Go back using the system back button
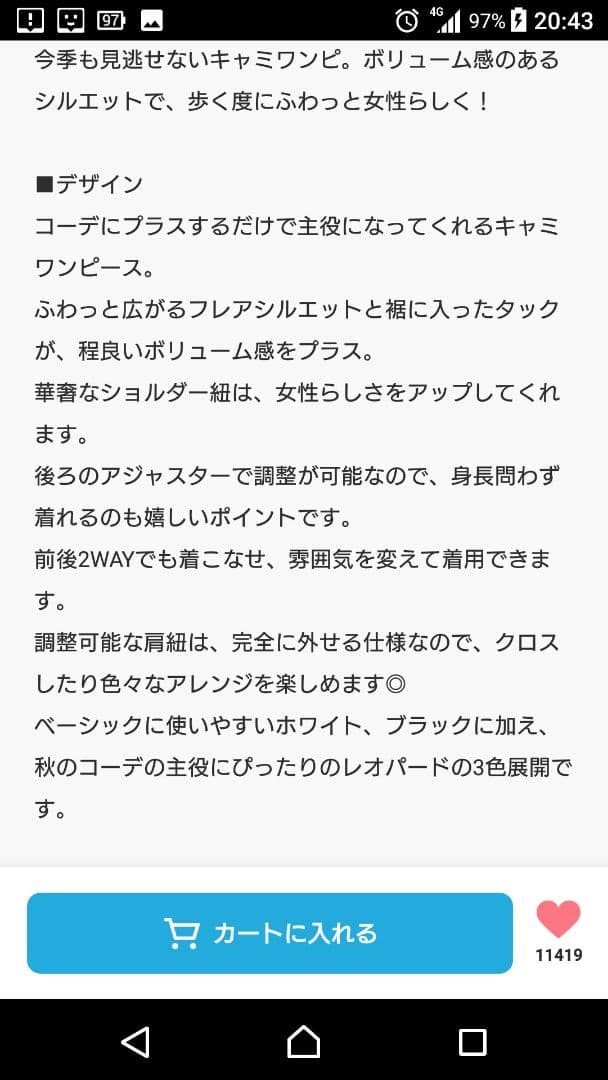 point(135,1041)
